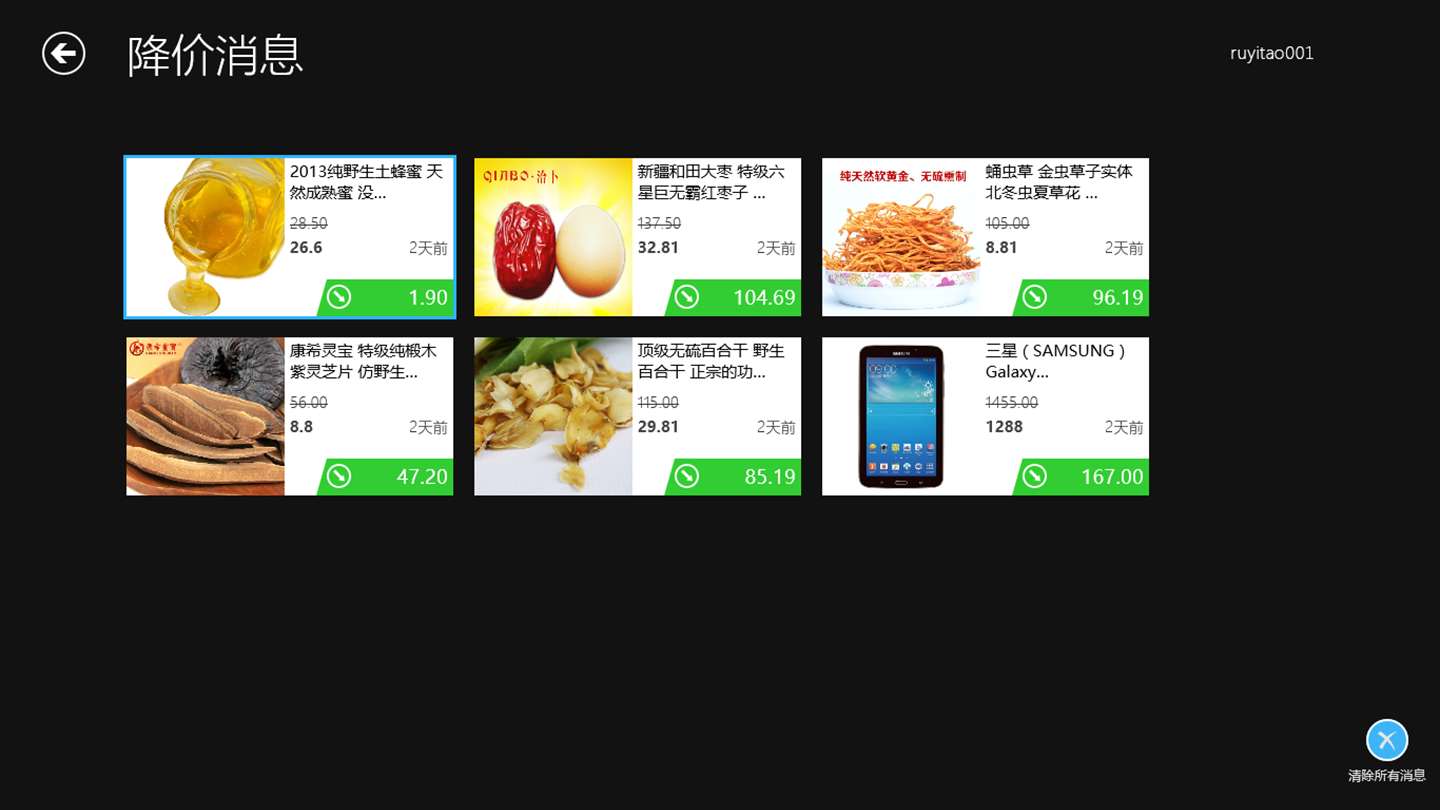Viewport: 1440px width, 810px height.
Task: View the 蛹虫草 金虫草 price drop
Action: coord(985,237)
